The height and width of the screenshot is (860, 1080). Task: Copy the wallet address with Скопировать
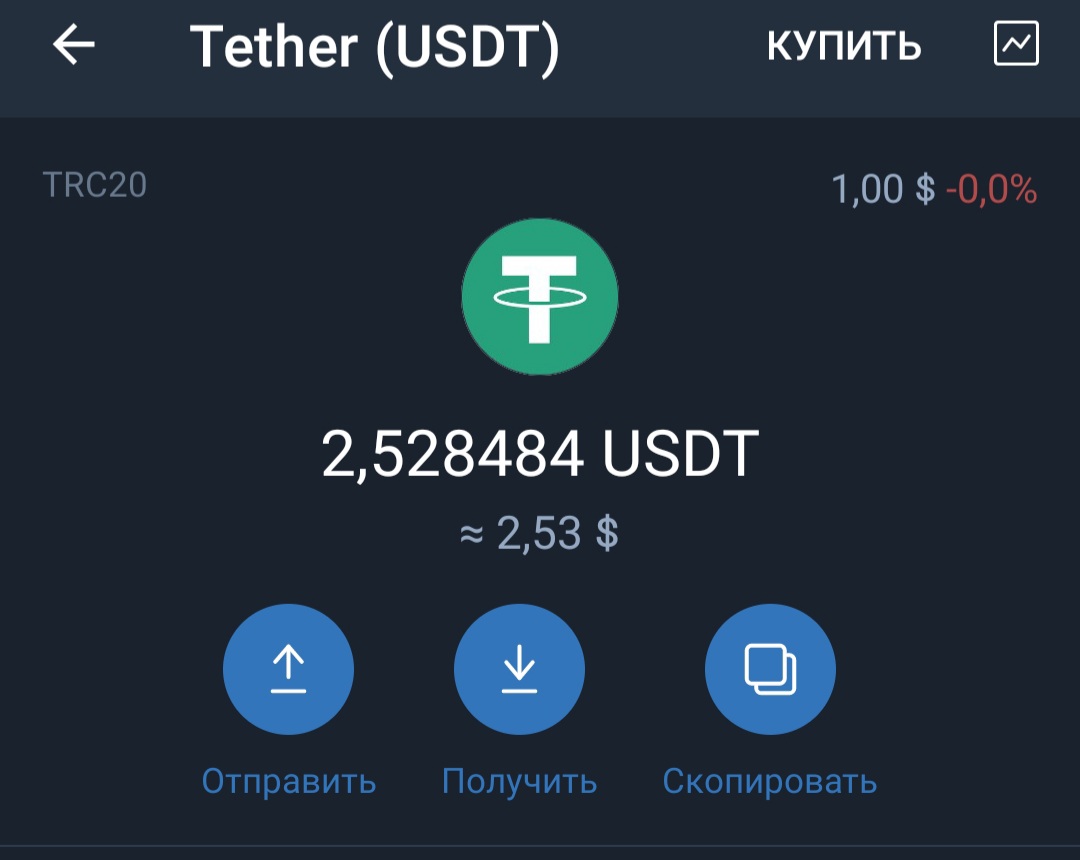click(x=770, y=669)
